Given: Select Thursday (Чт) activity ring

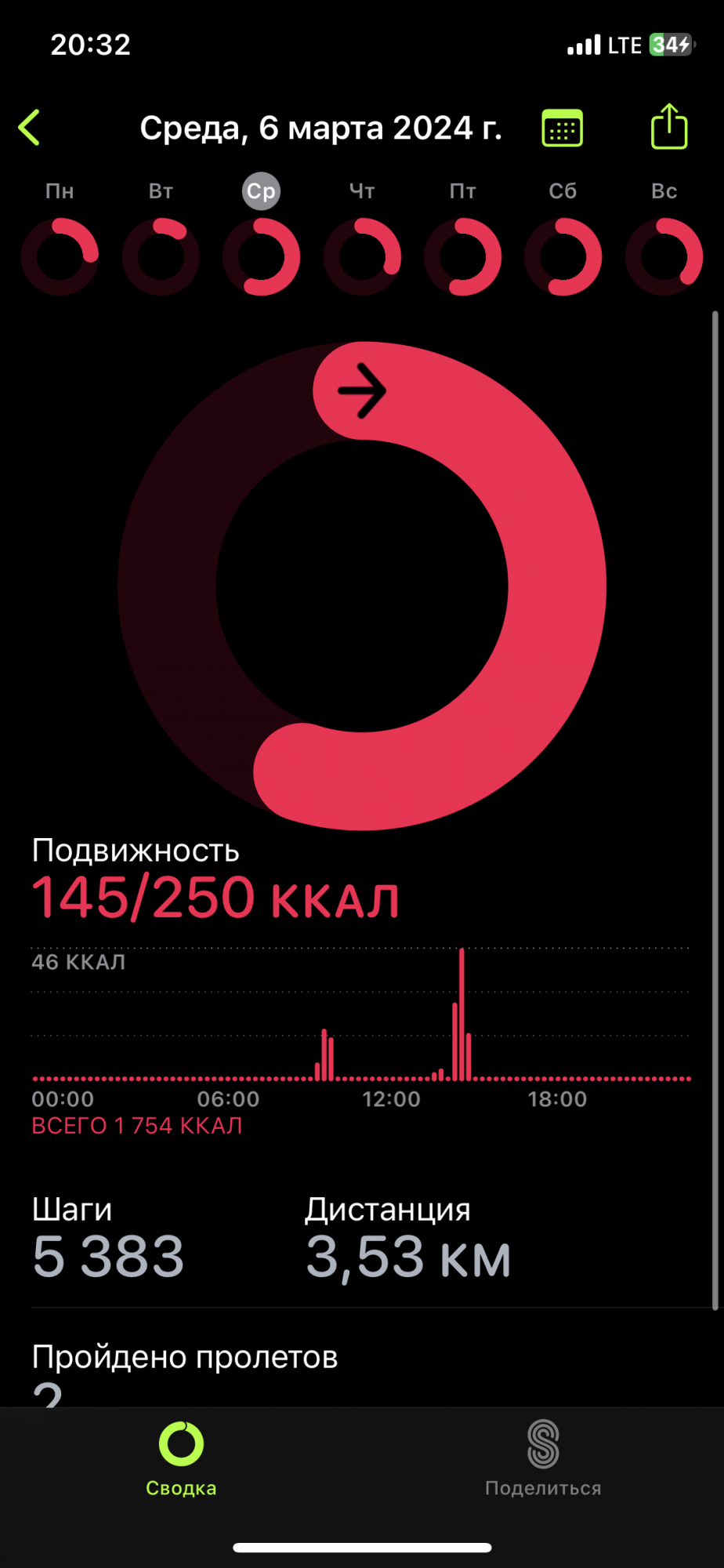Looking at the screenshot, I should 362,256.
